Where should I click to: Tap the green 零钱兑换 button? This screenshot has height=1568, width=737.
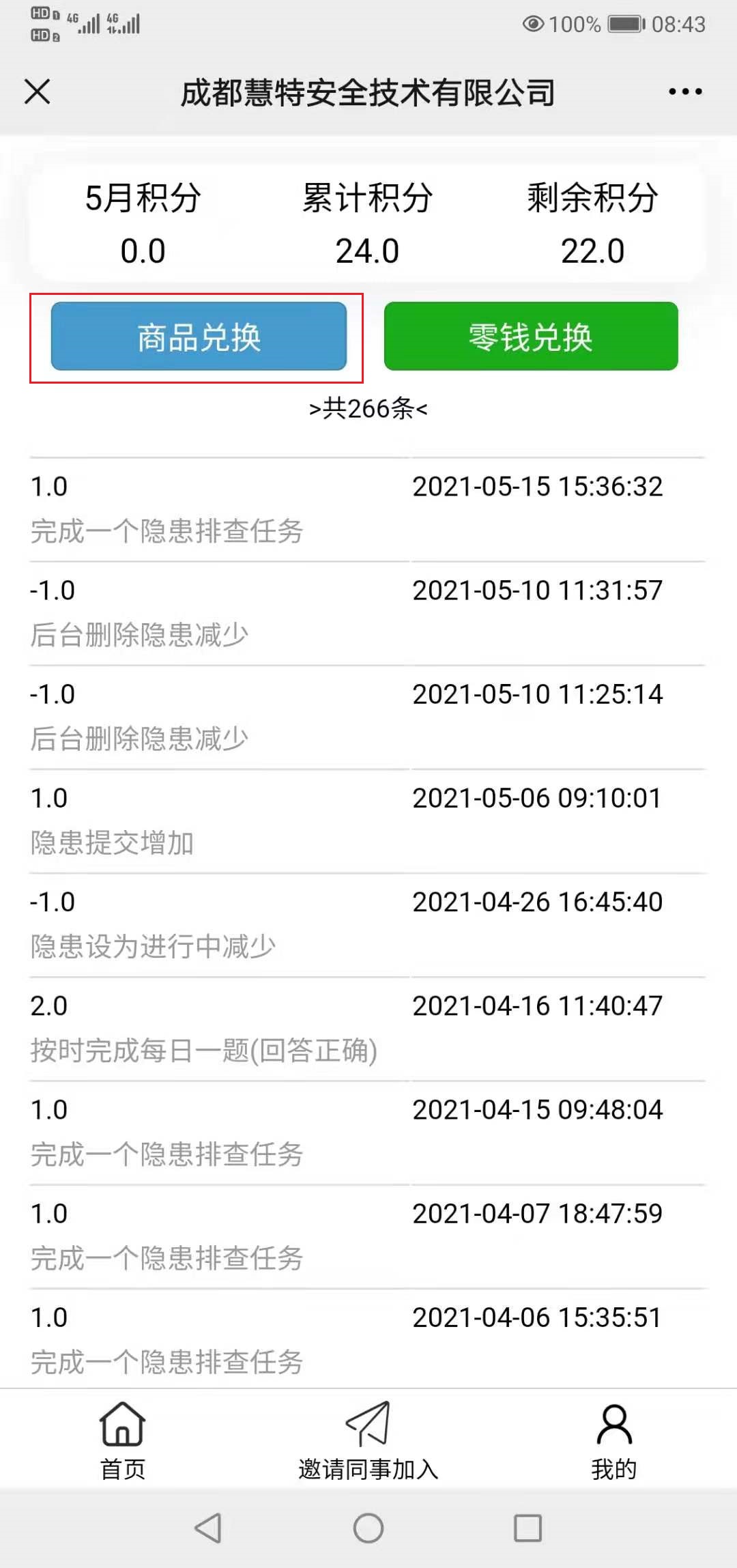click(x=531, y=337)
